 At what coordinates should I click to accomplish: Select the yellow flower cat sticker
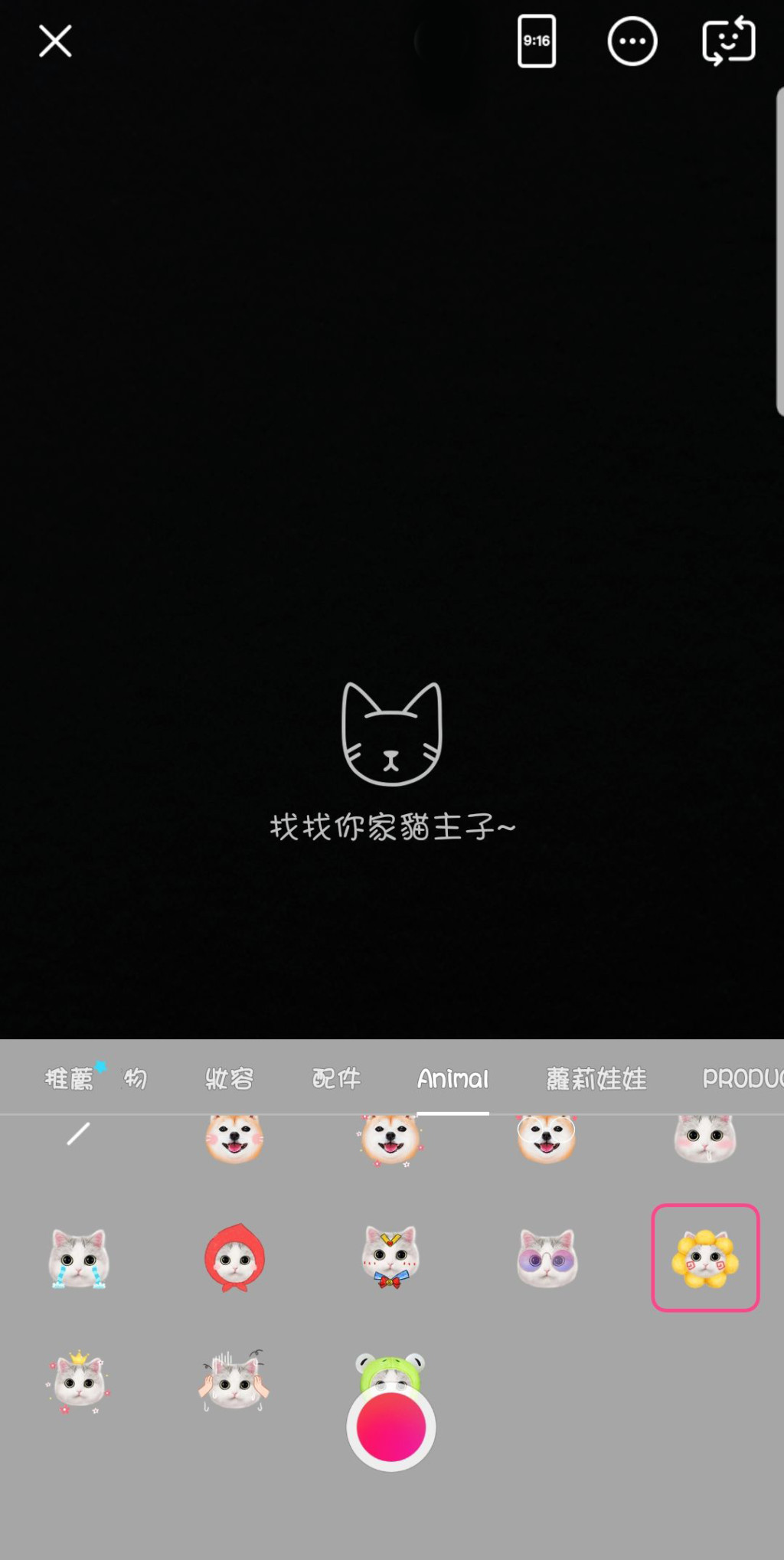(x=704, y=1258)
